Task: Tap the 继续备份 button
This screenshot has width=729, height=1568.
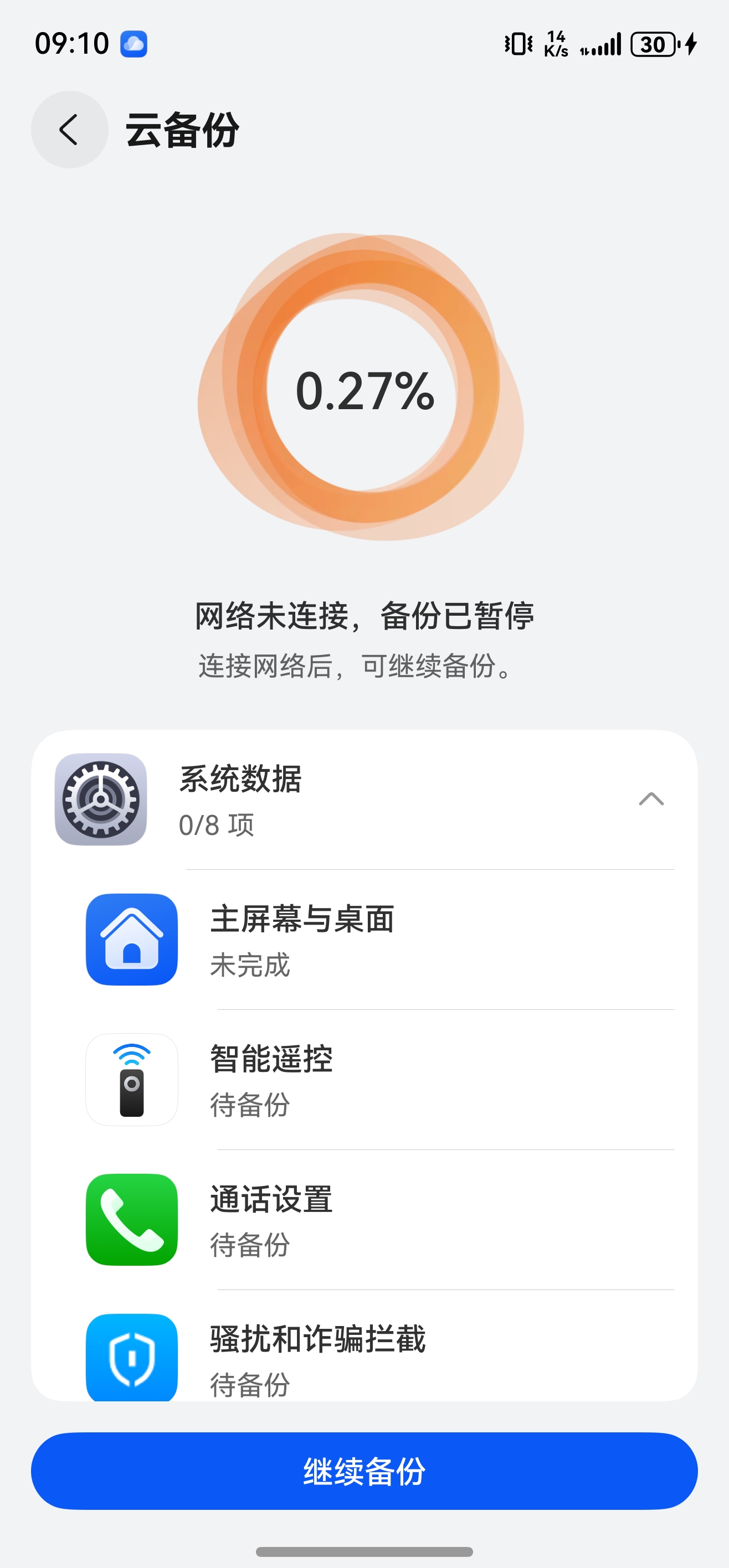Action: pos(364,1471)
